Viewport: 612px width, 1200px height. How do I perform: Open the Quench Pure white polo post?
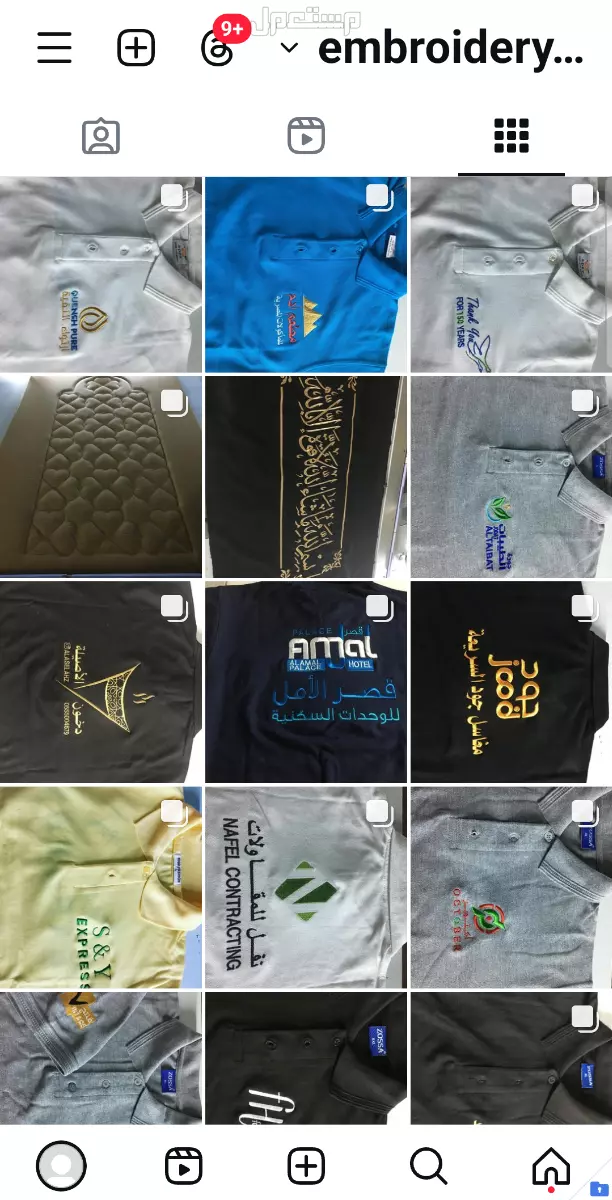pos(100,275)
